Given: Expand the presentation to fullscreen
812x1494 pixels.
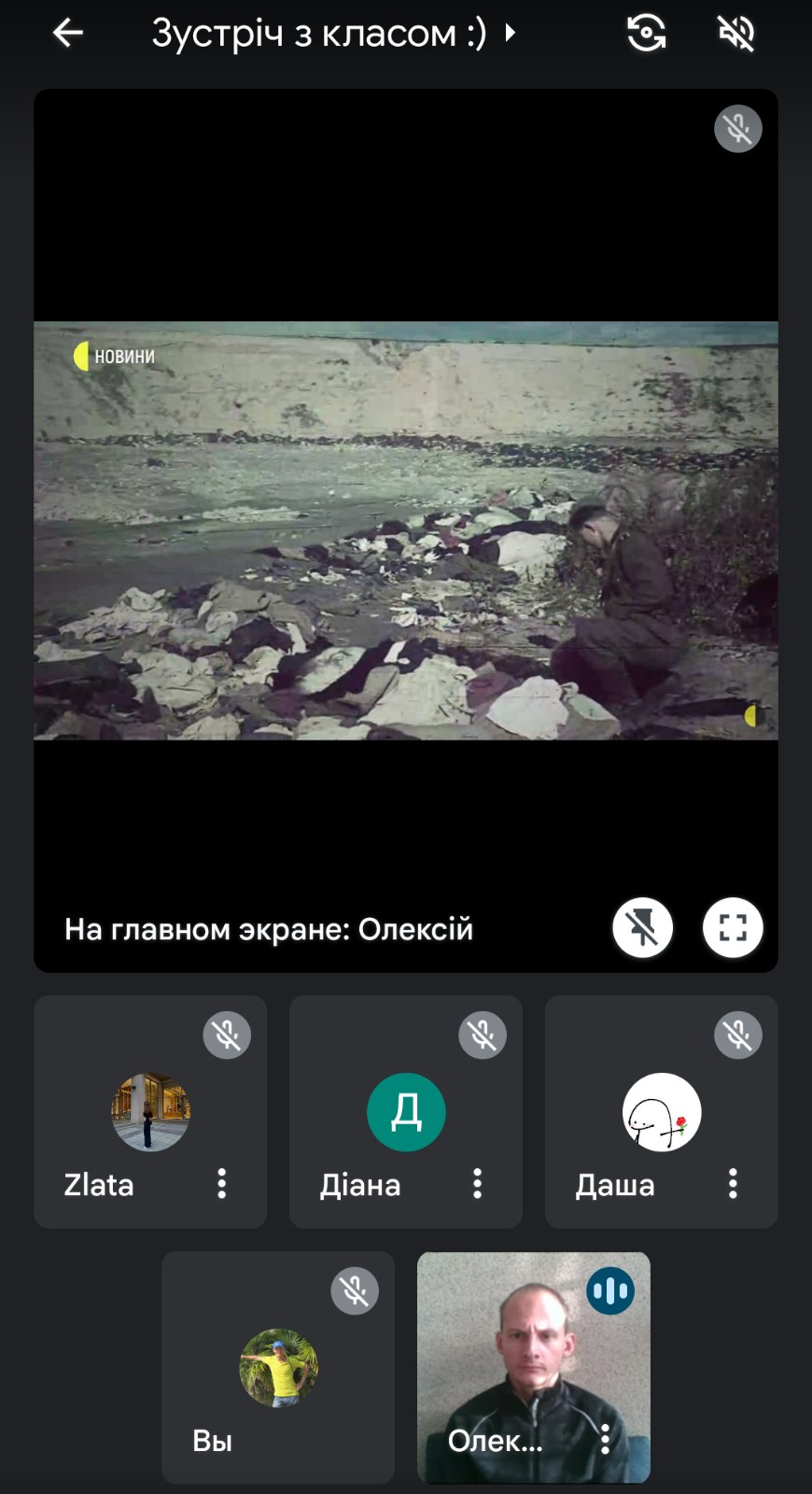Looking at the screenshot, I should point(733,927).
